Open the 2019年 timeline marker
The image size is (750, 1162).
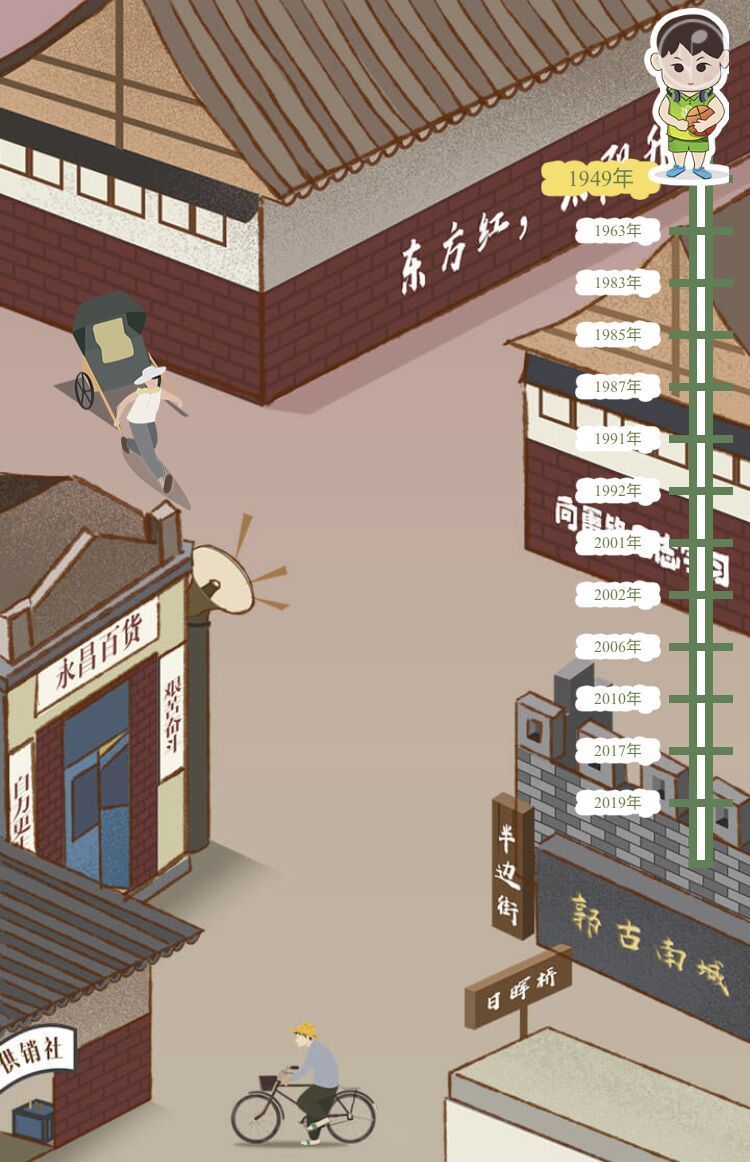tap(617, 803)
